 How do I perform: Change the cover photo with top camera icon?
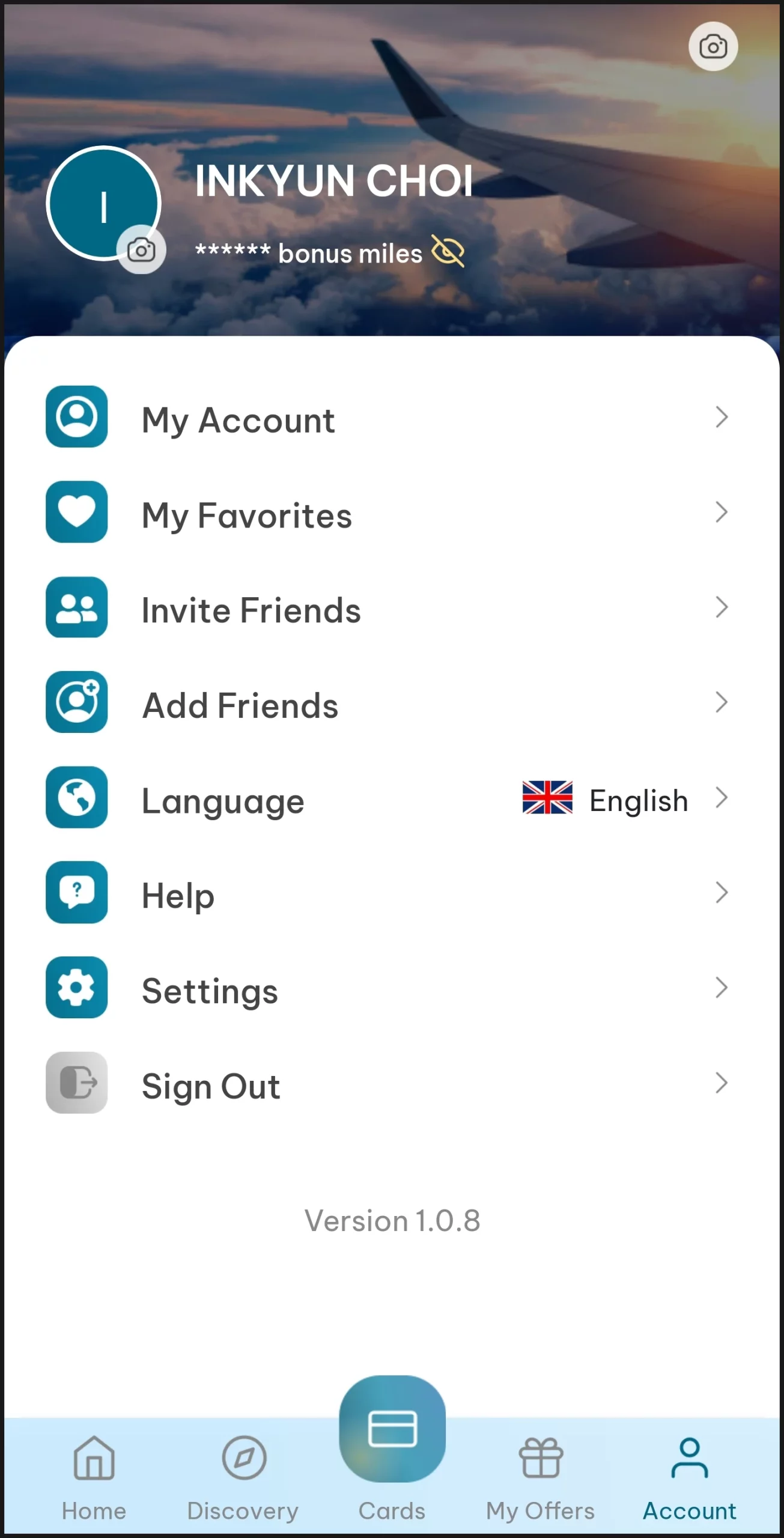[713, 47]
